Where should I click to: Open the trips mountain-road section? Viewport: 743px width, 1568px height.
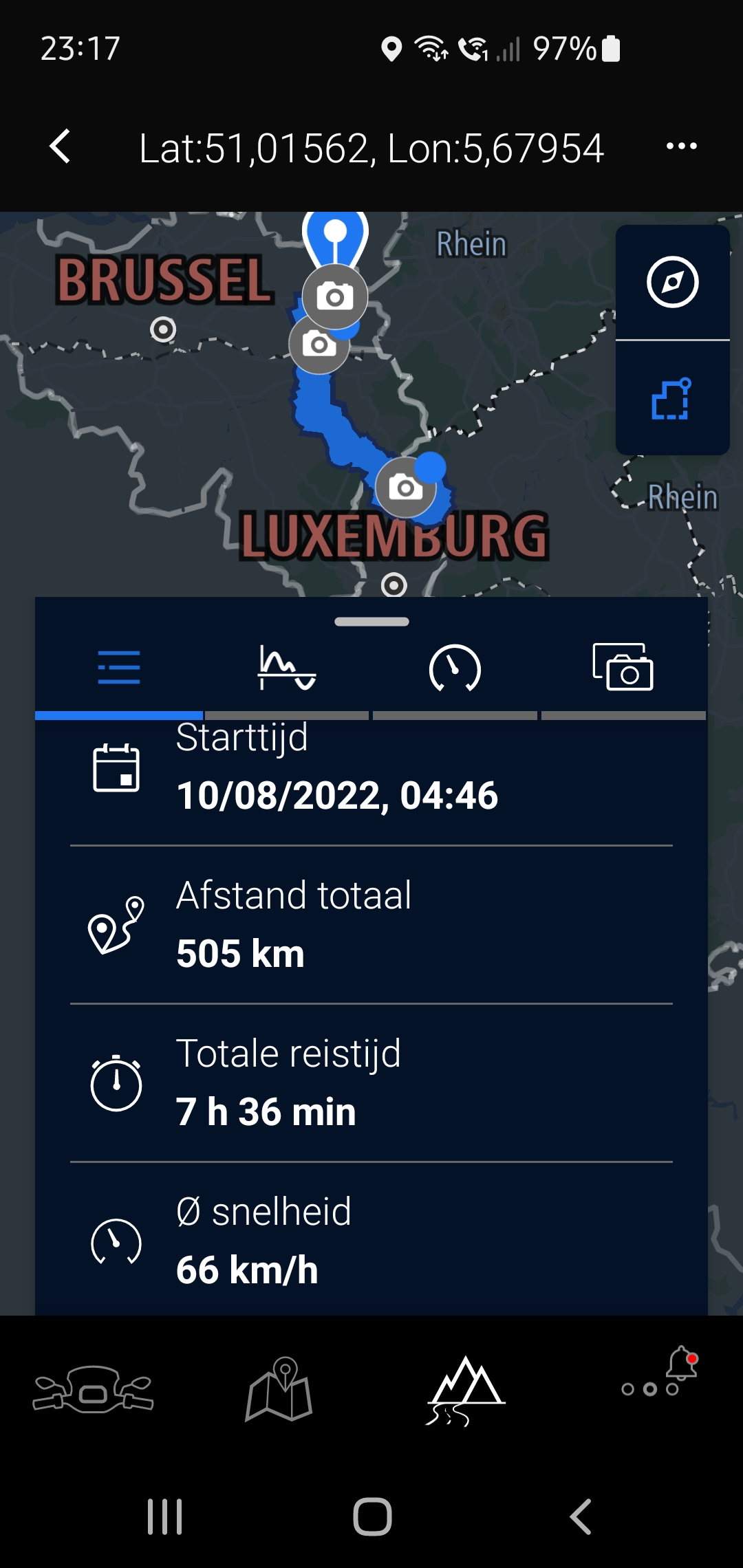tap(466, 1389)
